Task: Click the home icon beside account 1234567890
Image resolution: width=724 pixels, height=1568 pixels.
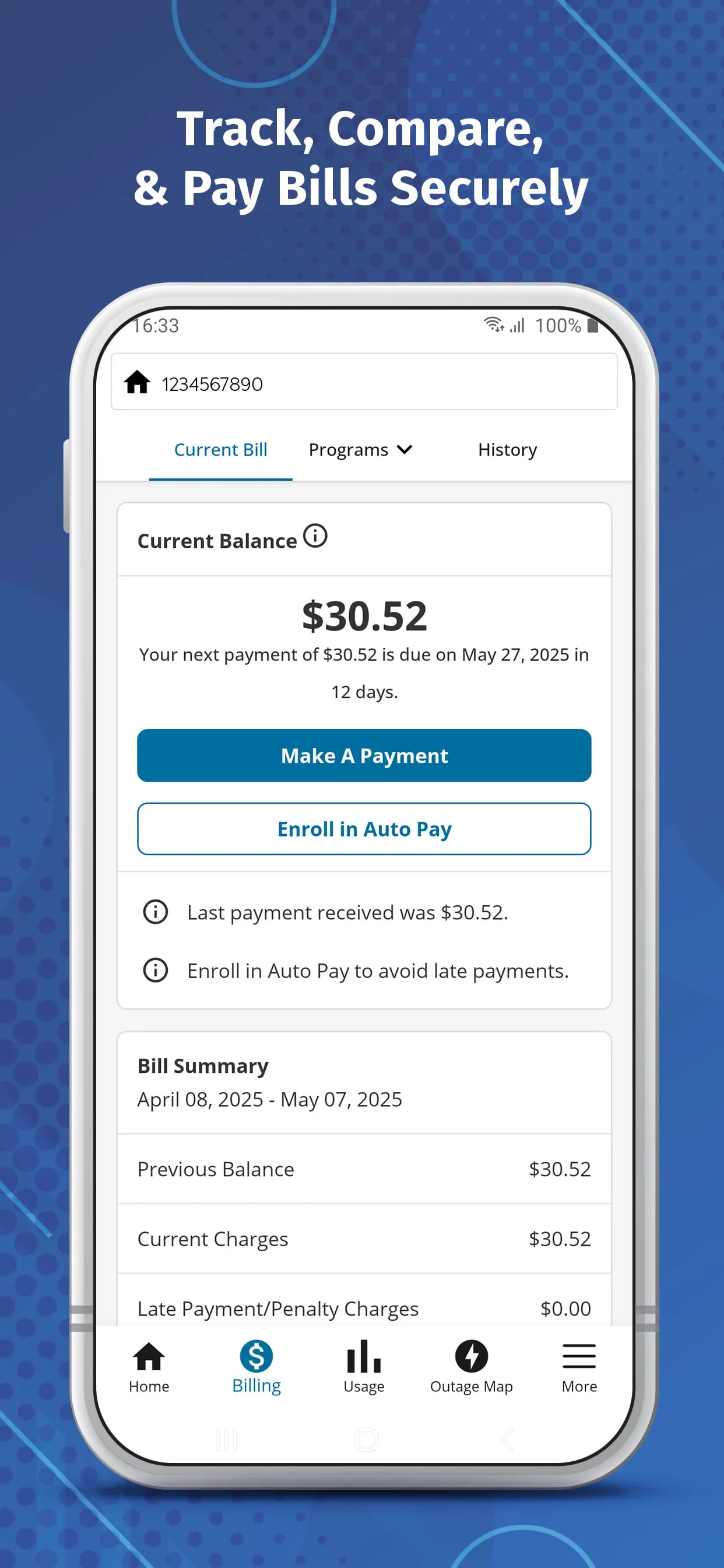Action: [x=138, y=383]
